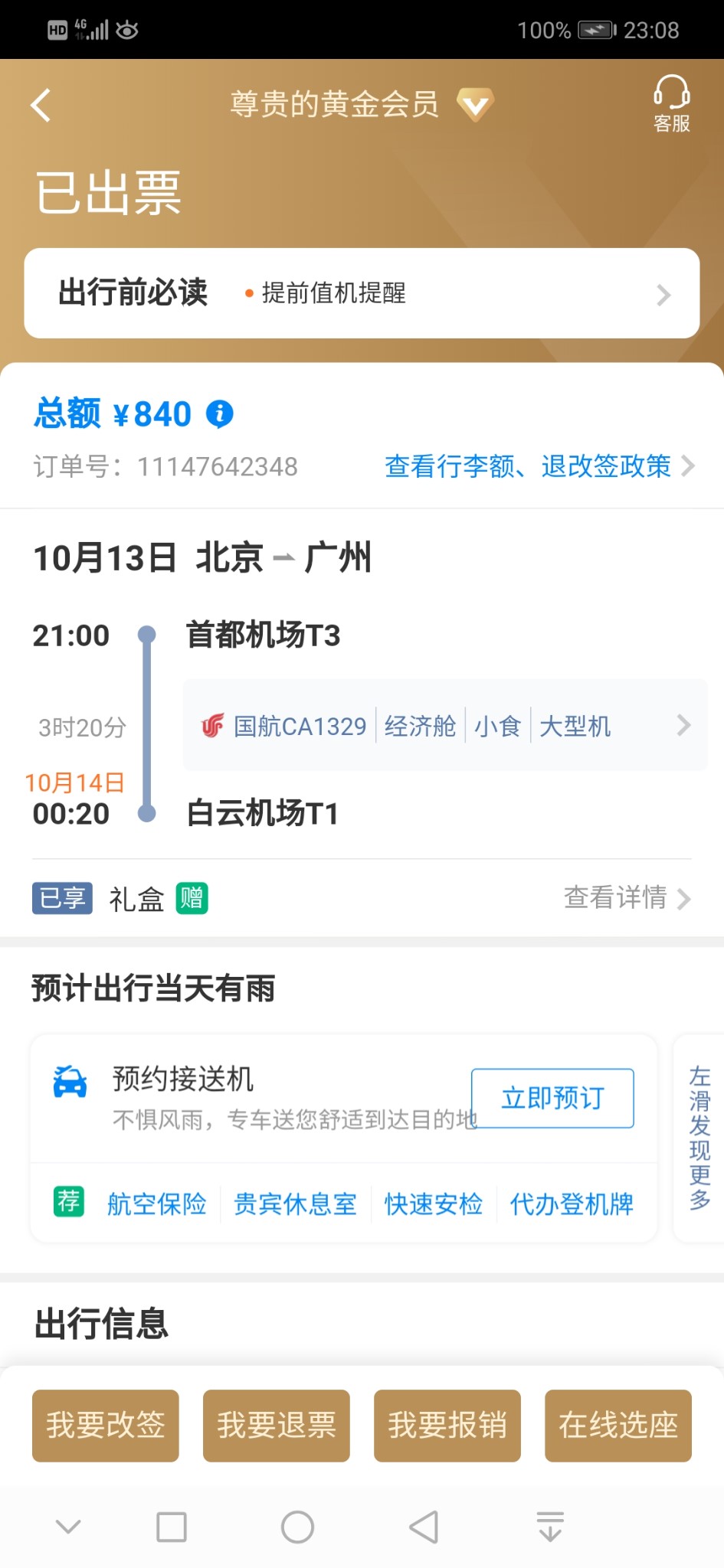Go to the system home screen

tap(297, 1527)
